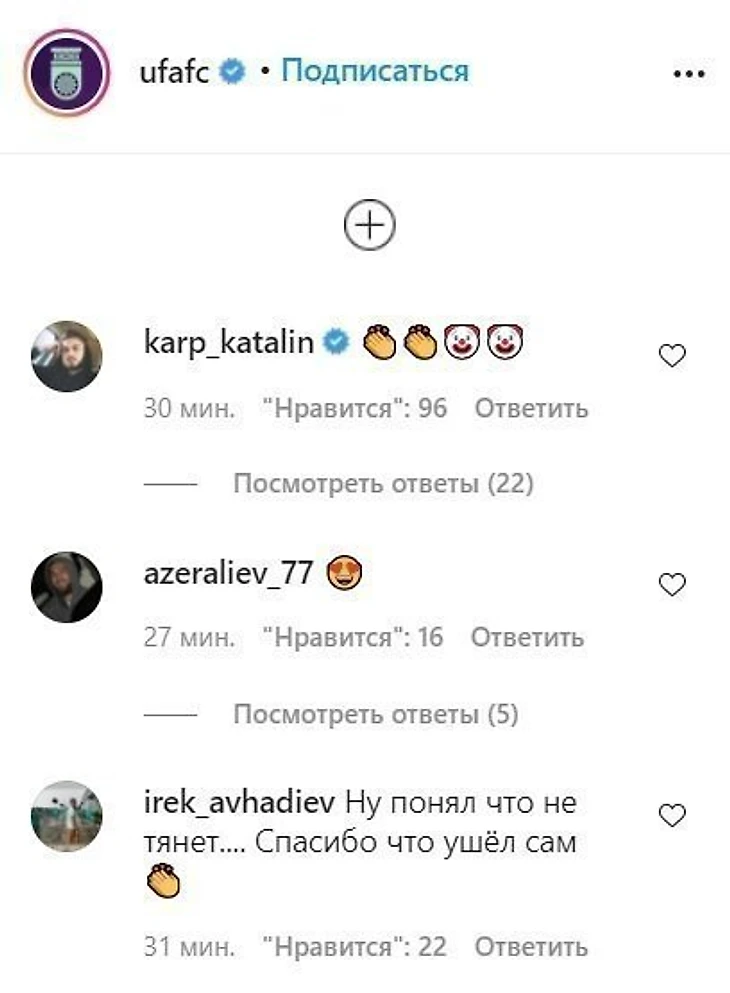Open the three-dot overflow menu
This screenshot has width=730, height=993.
click(689, 74)
